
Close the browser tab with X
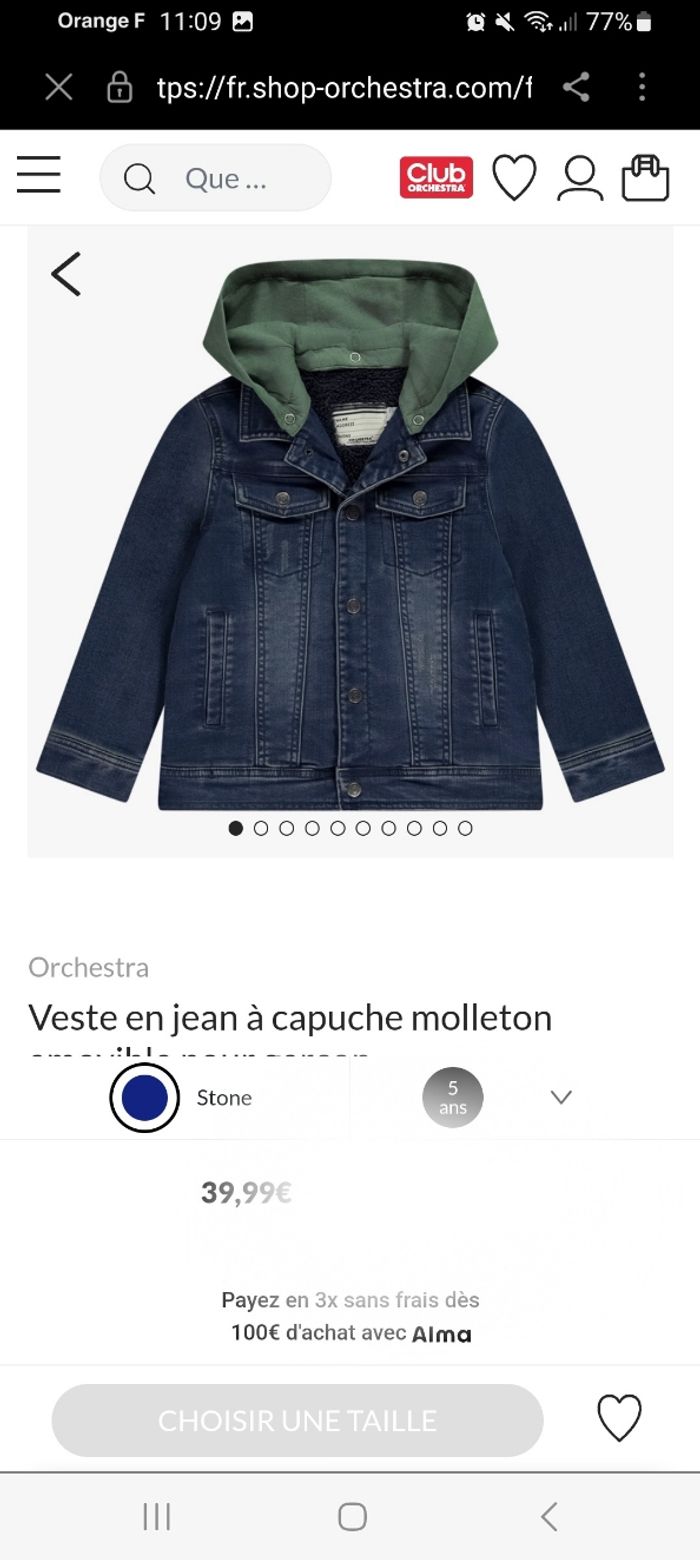click(x=59, y=88)
